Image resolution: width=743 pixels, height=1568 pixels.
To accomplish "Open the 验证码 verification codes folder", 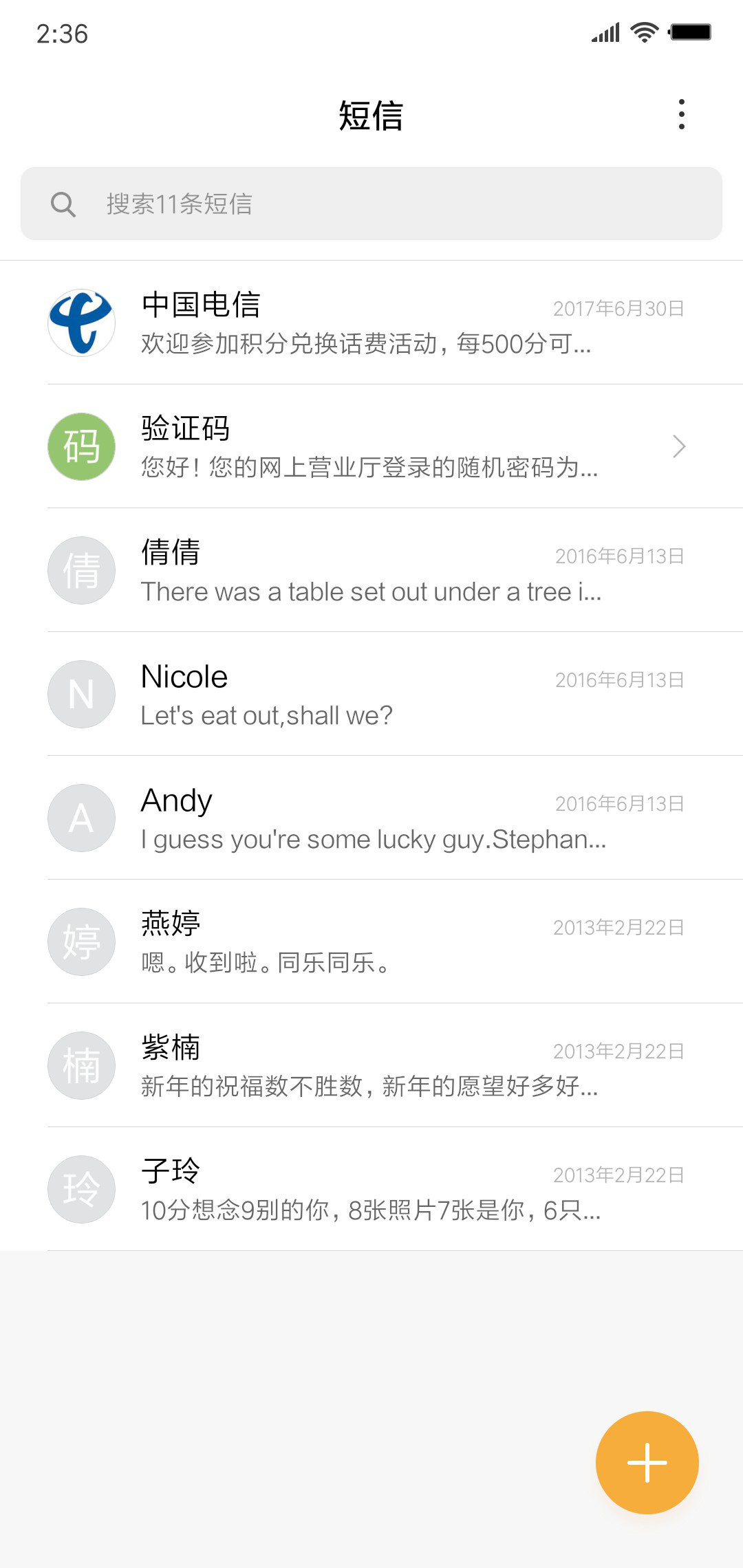I will (371, 446).
